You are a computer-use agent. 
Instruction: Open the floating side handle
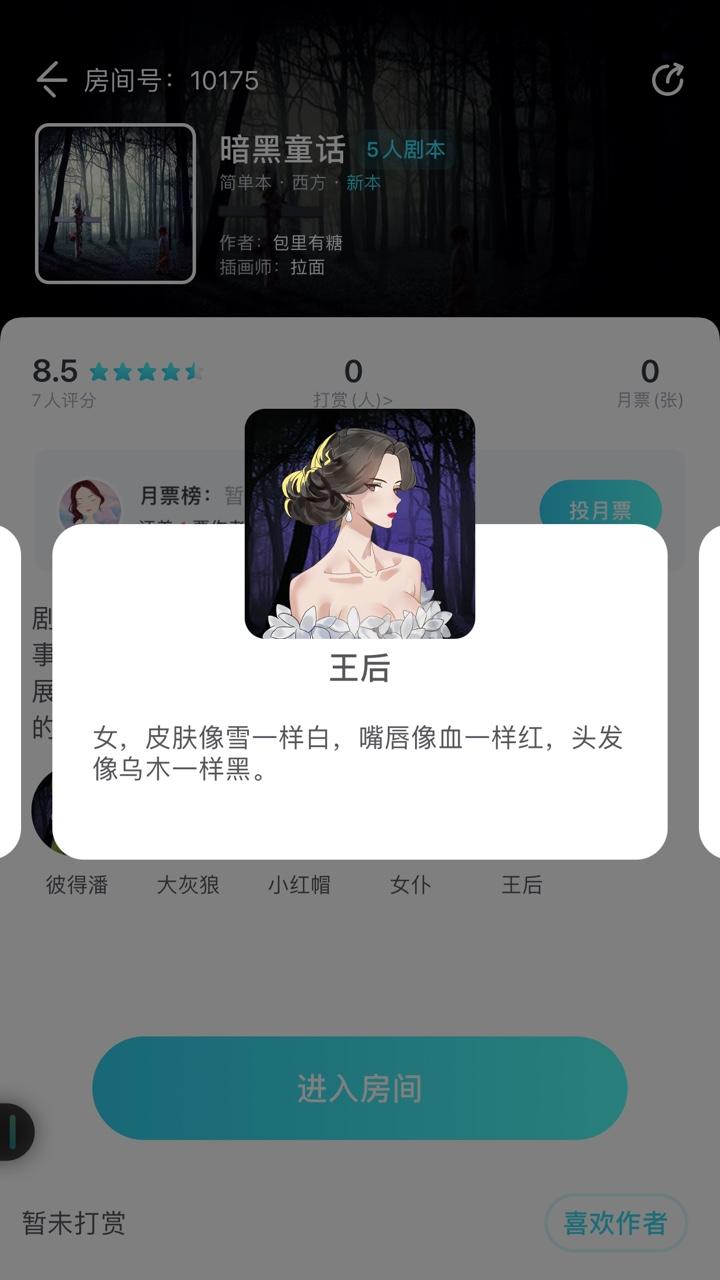click(14, 1131)
